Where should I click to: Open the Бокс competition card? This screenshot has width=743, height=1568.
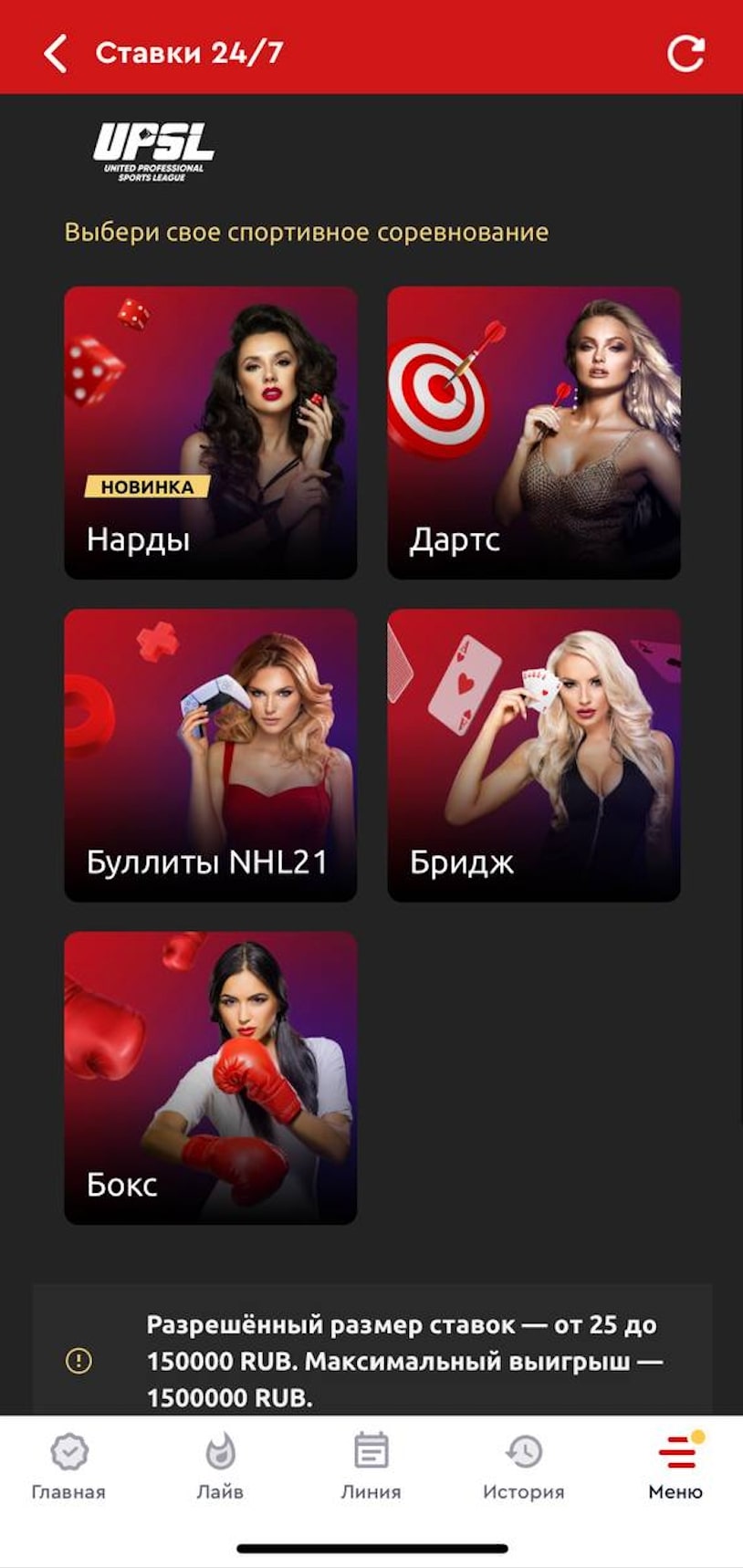211,1077
